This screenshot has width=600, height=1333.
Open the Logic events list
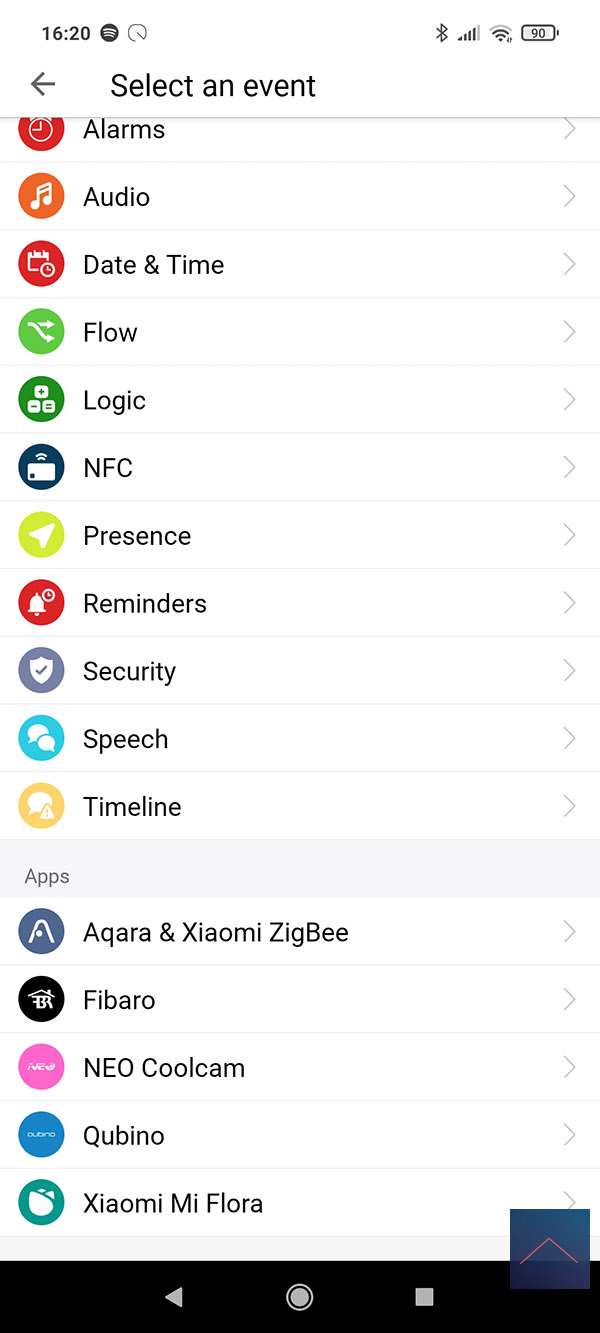pyautogui.click(x=114, y=400)
